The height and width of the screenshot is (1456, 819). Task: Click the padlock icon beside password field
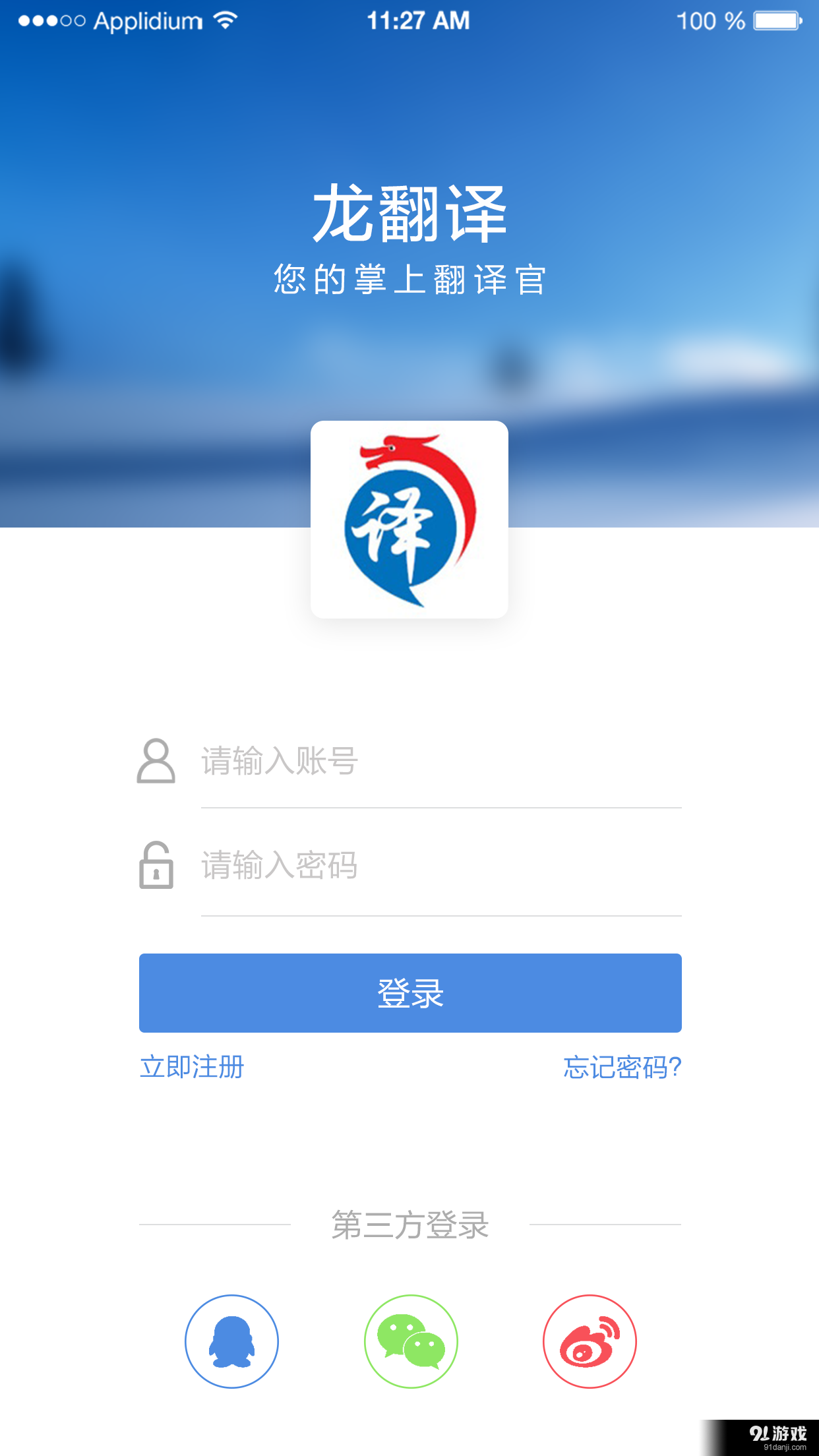tap(156, 867)
